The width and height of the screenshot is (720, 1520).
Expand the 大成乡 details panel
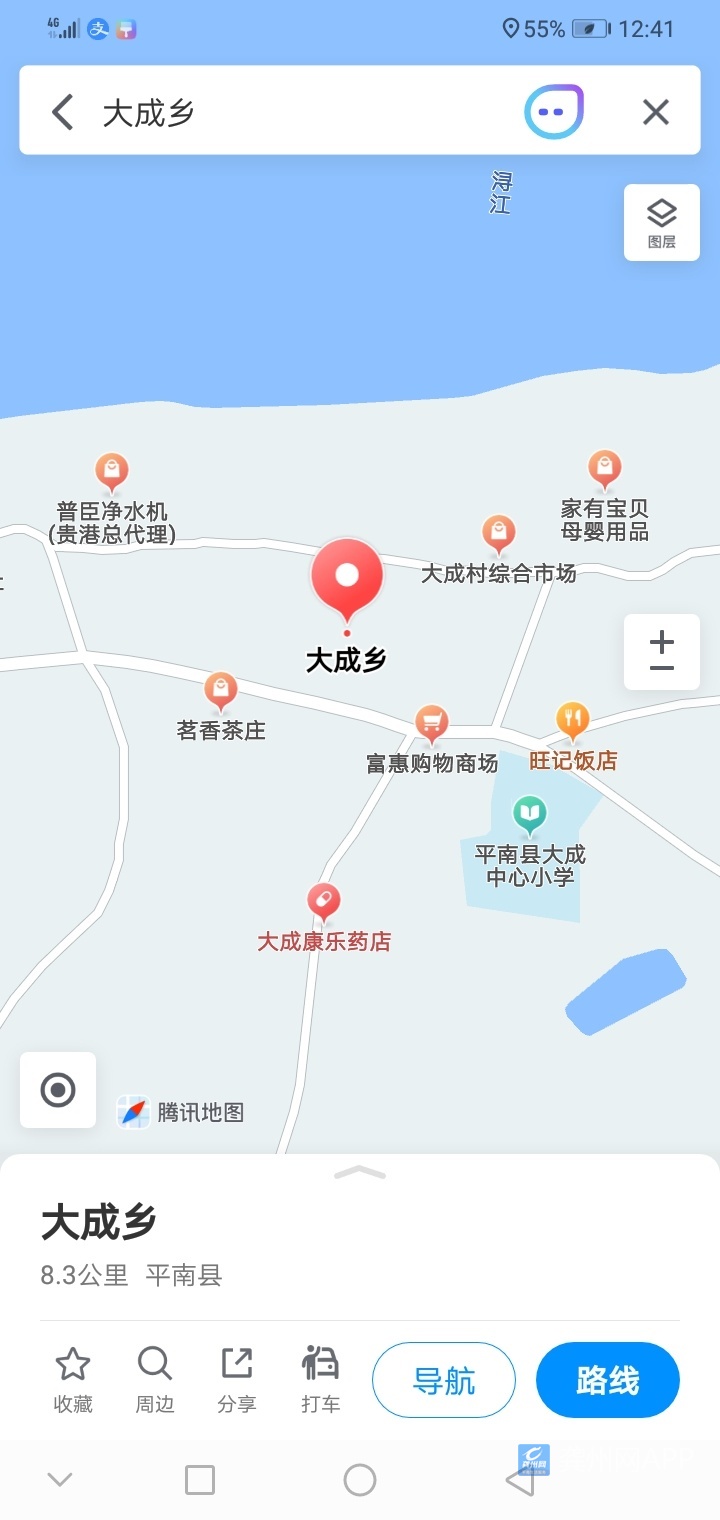(x=360, y=1172)
